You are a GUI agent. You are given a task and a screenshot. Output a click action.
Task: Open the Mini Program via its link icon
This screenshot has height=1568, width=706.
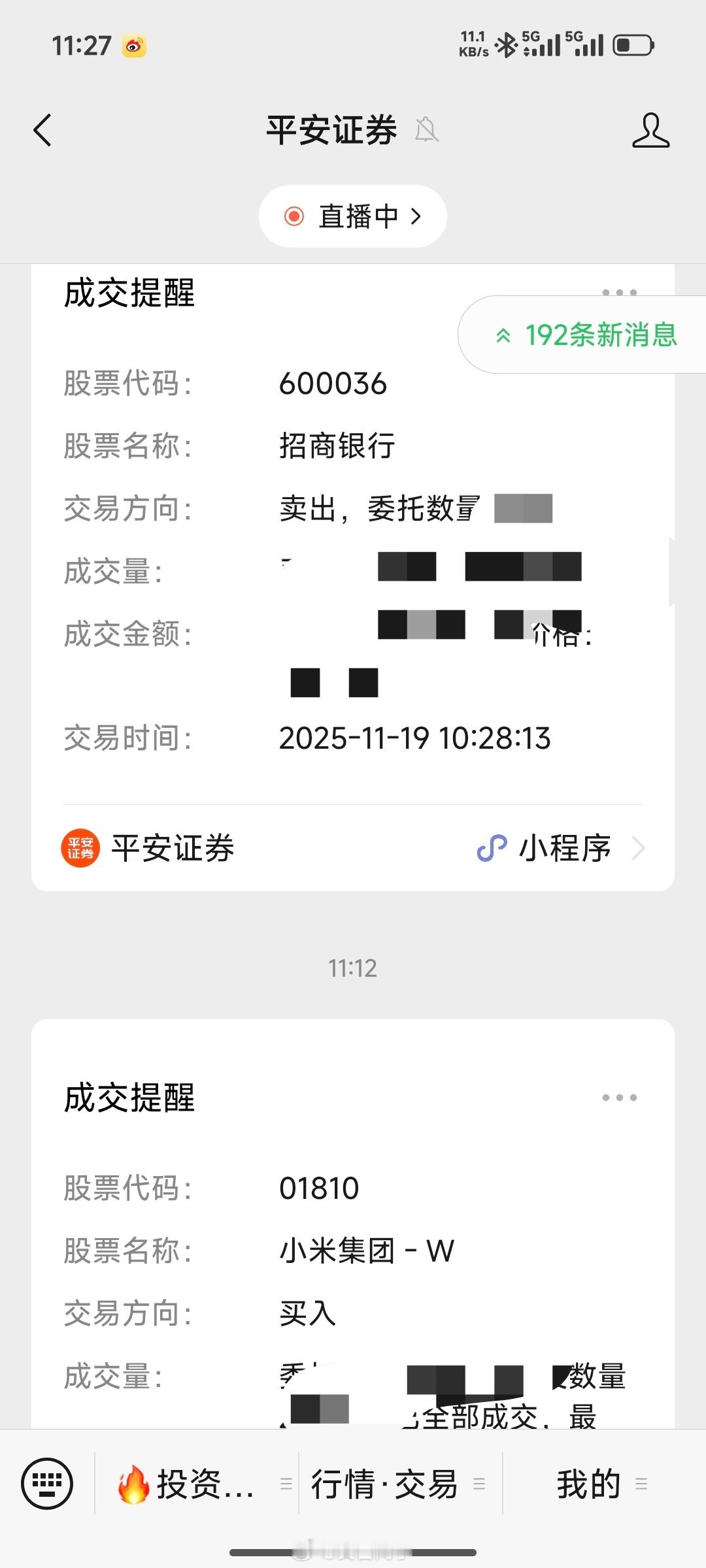(x=492, y=846)
